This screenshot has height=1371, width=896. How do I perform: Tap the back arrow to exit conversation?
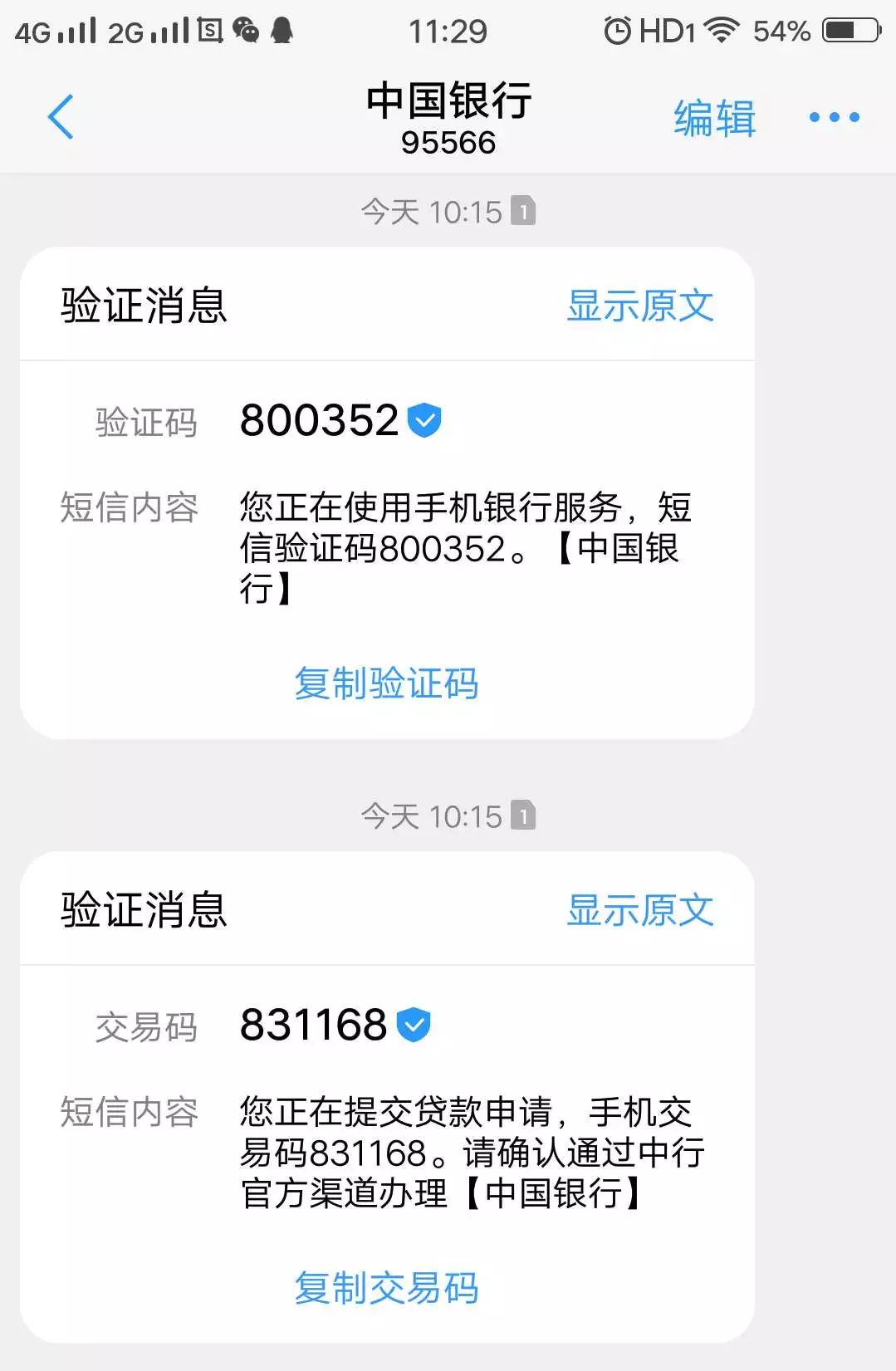point(59,116)
